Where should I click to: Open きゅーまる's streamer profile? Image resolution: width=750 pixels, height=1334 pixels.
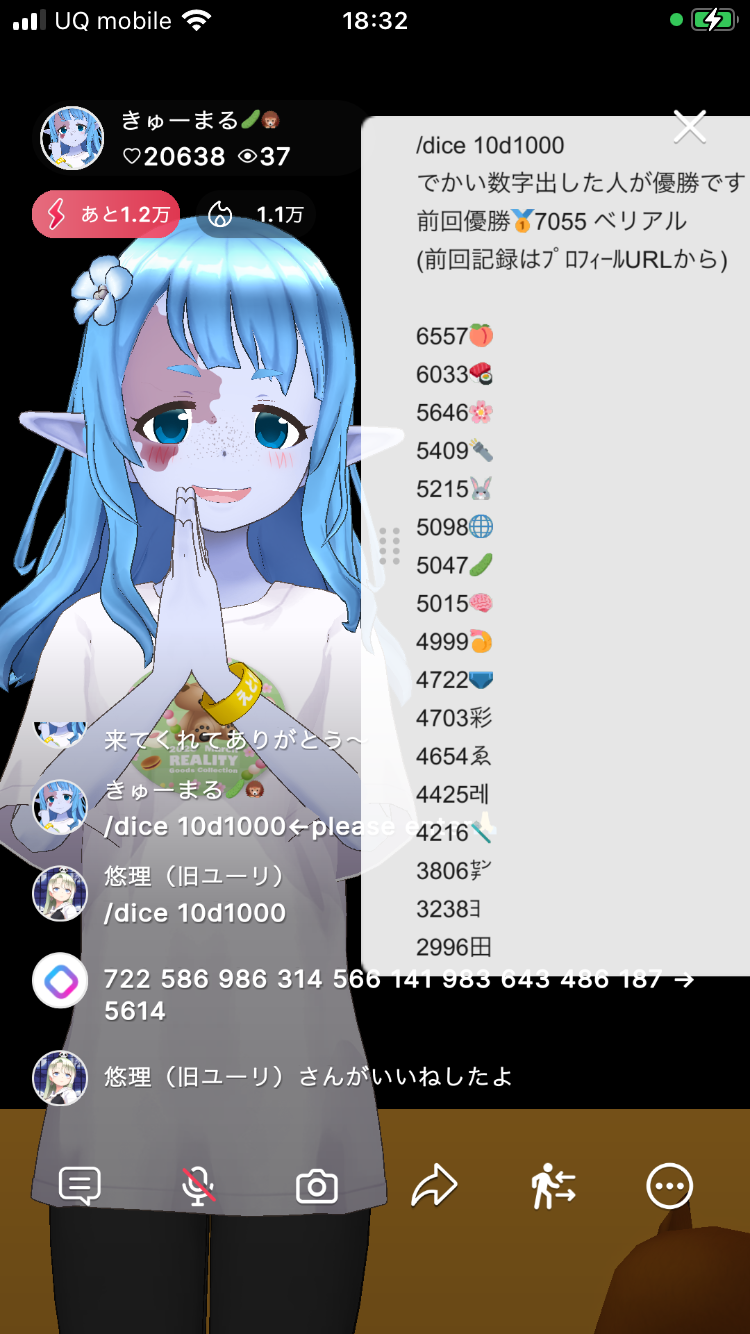pyautogui.click(x=72, y=139)
